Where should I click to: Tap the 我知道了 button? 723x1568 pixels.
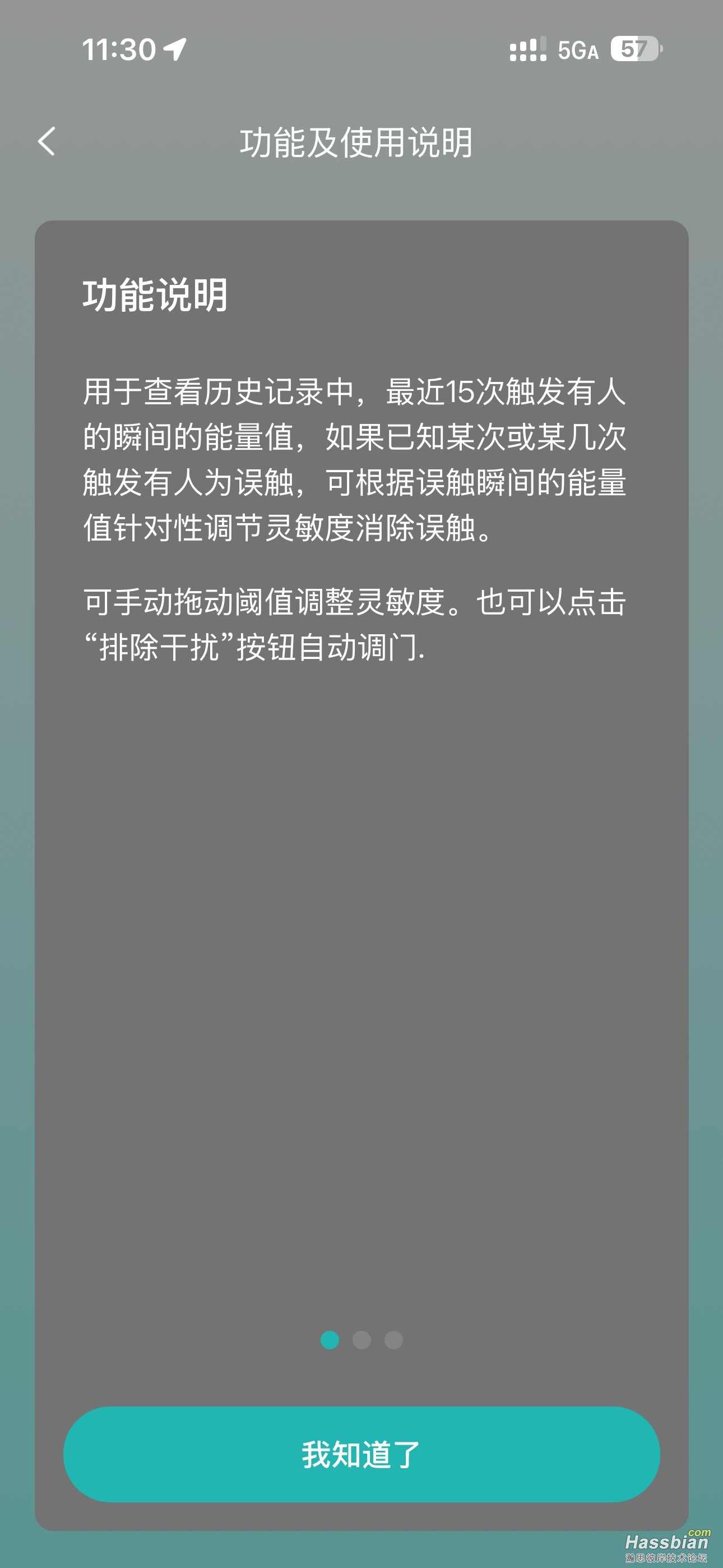pos(361,1454)
